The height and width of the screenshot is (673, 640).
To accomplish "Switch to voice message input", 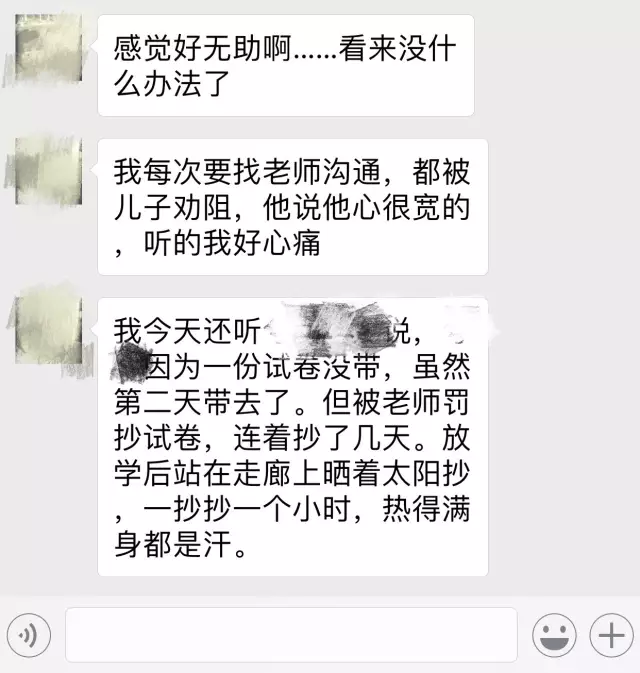I will (x=28, y=634).
